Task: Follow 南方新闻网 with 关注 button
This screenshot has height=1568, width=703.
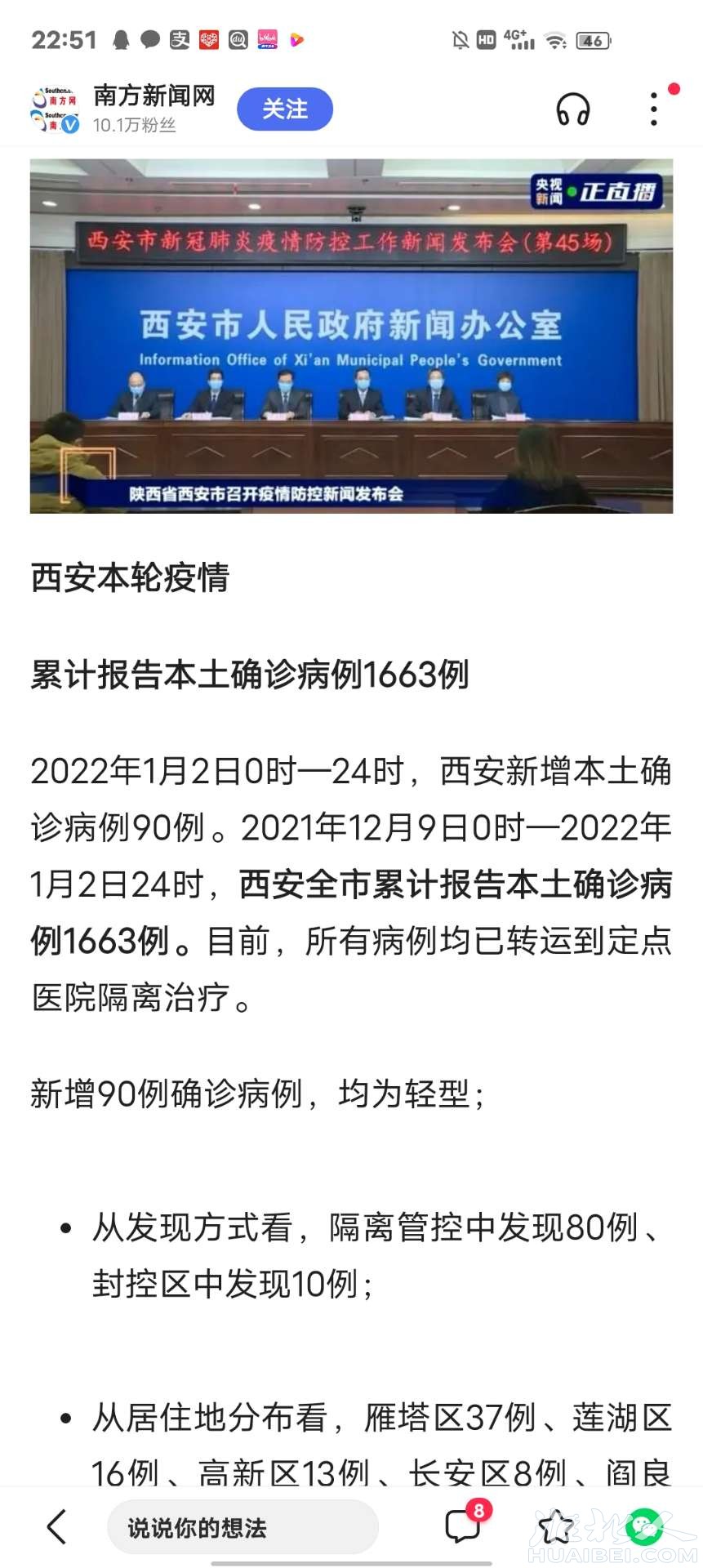Action: click(x=284, y=109)
